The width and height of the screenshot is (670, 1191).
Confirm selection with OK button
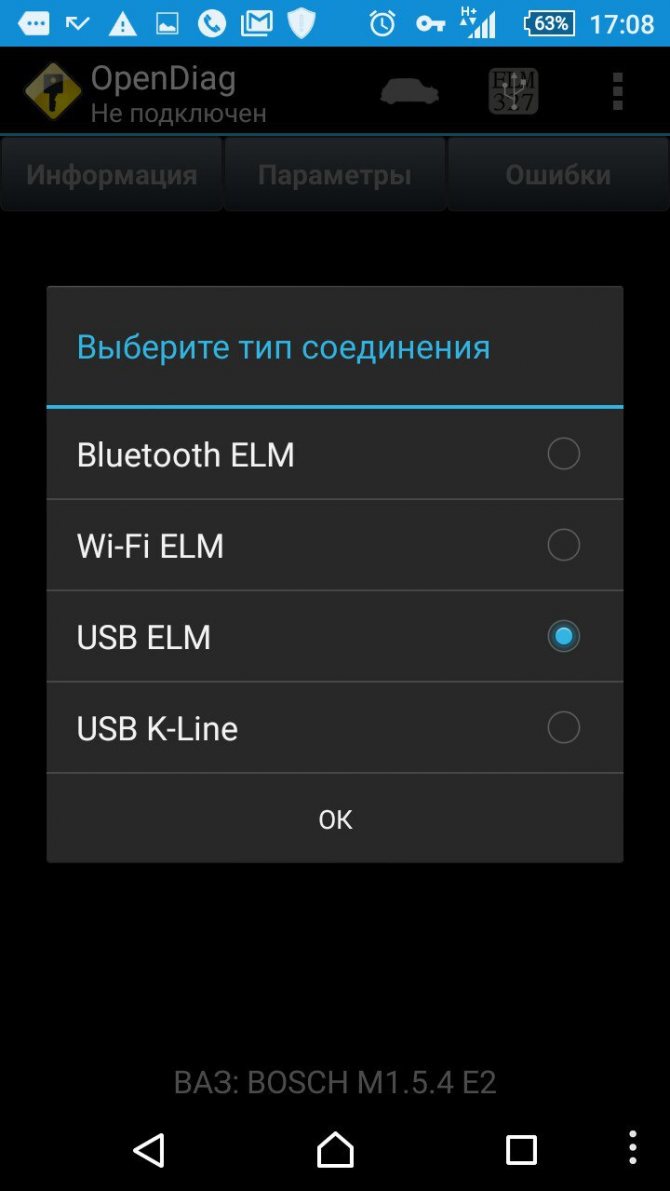[334, 819]
